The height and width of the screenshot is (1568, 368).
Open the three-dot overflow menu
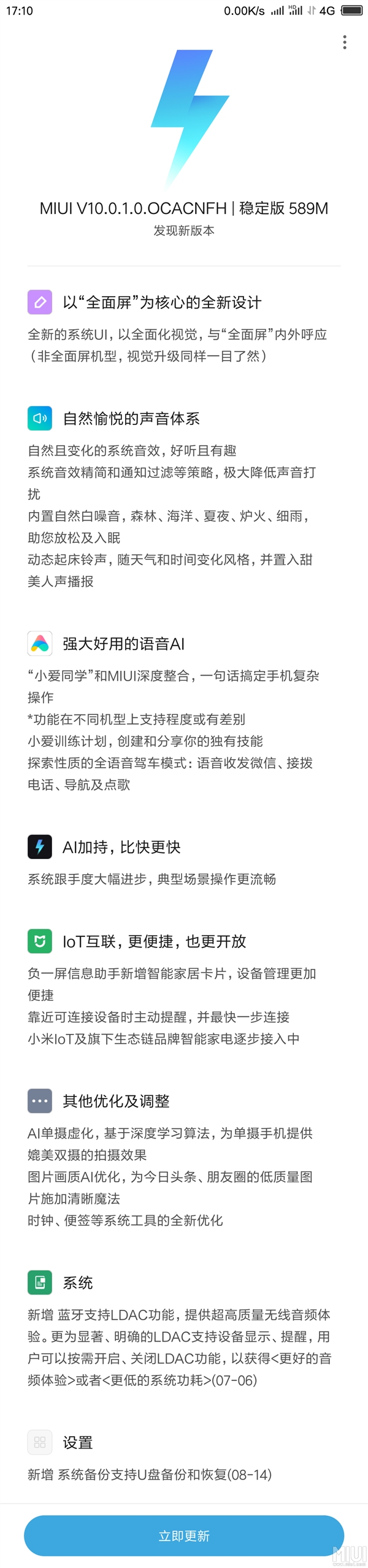(345, 42)
